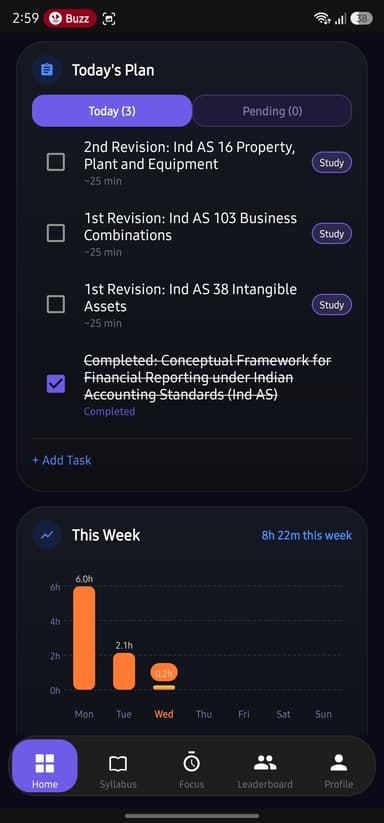Check off Ind AS 16 Property, Plant task
The height and width of the screenshot is (823, 384).
[56, 163]
